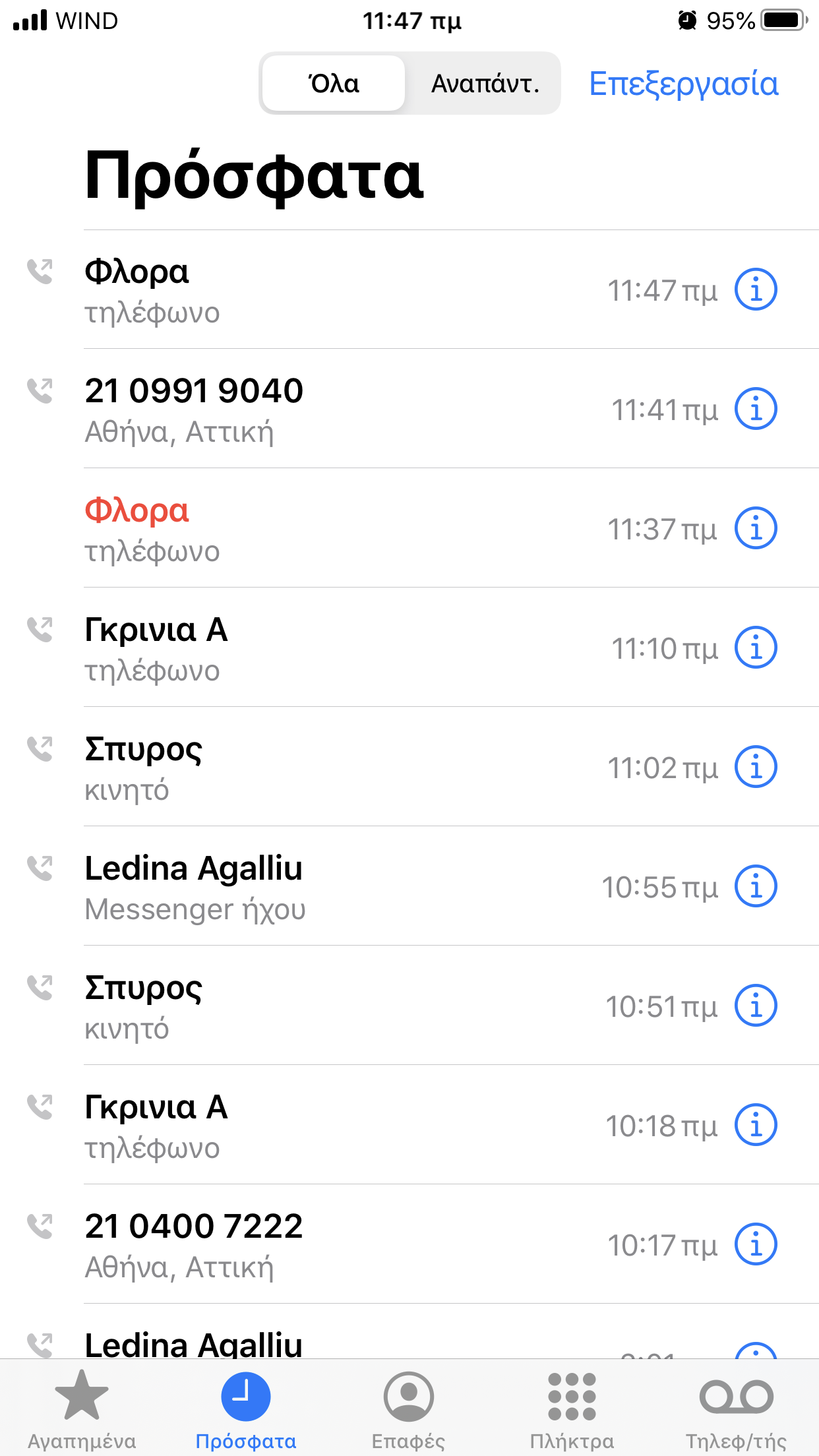Toggle to Missed calls in the segmented control
The width and height of the screenshot is (819, 1456).
tap(485, 83)
